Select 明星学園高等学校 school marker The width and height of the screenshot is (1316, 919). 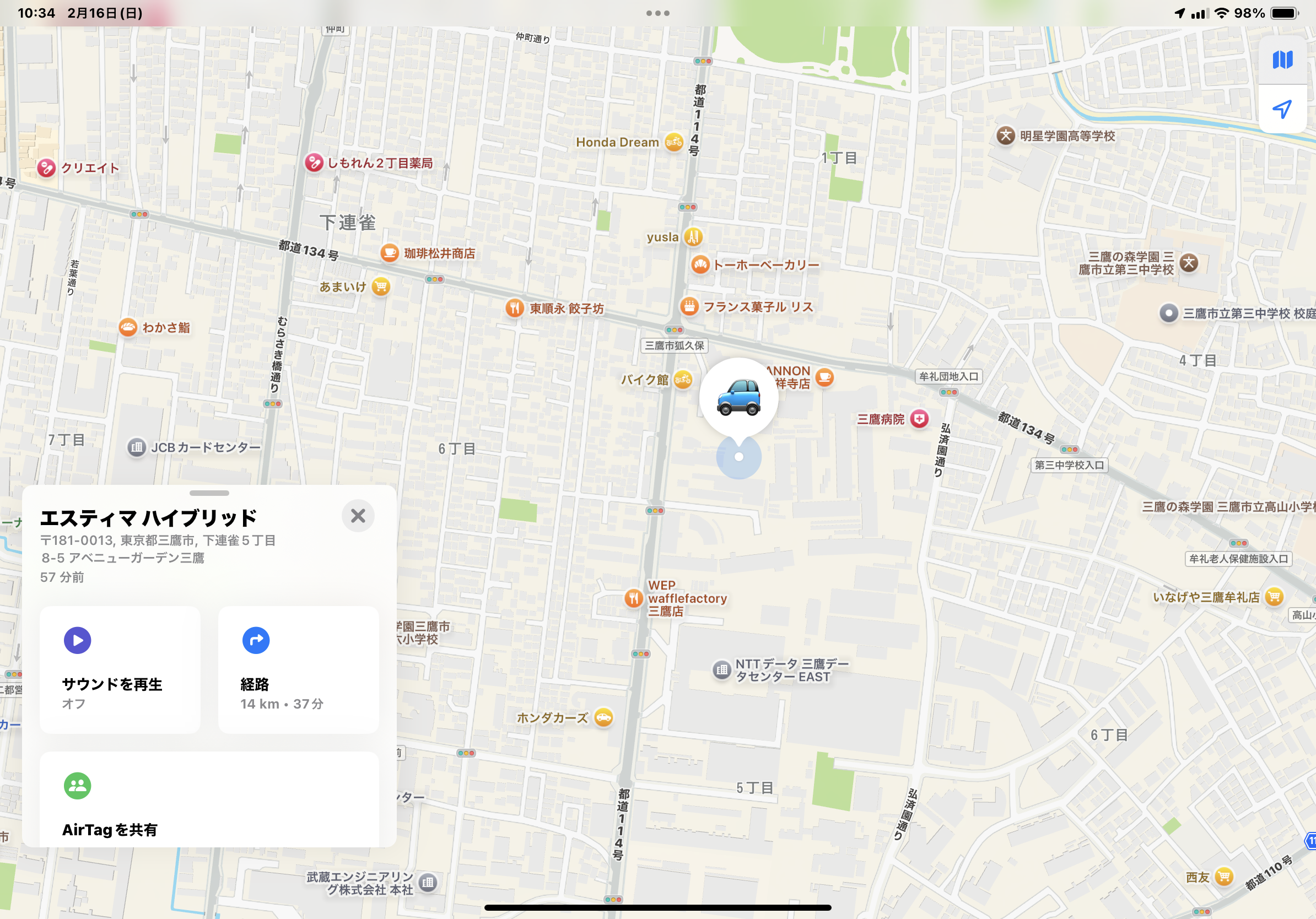pos(1005,136)
